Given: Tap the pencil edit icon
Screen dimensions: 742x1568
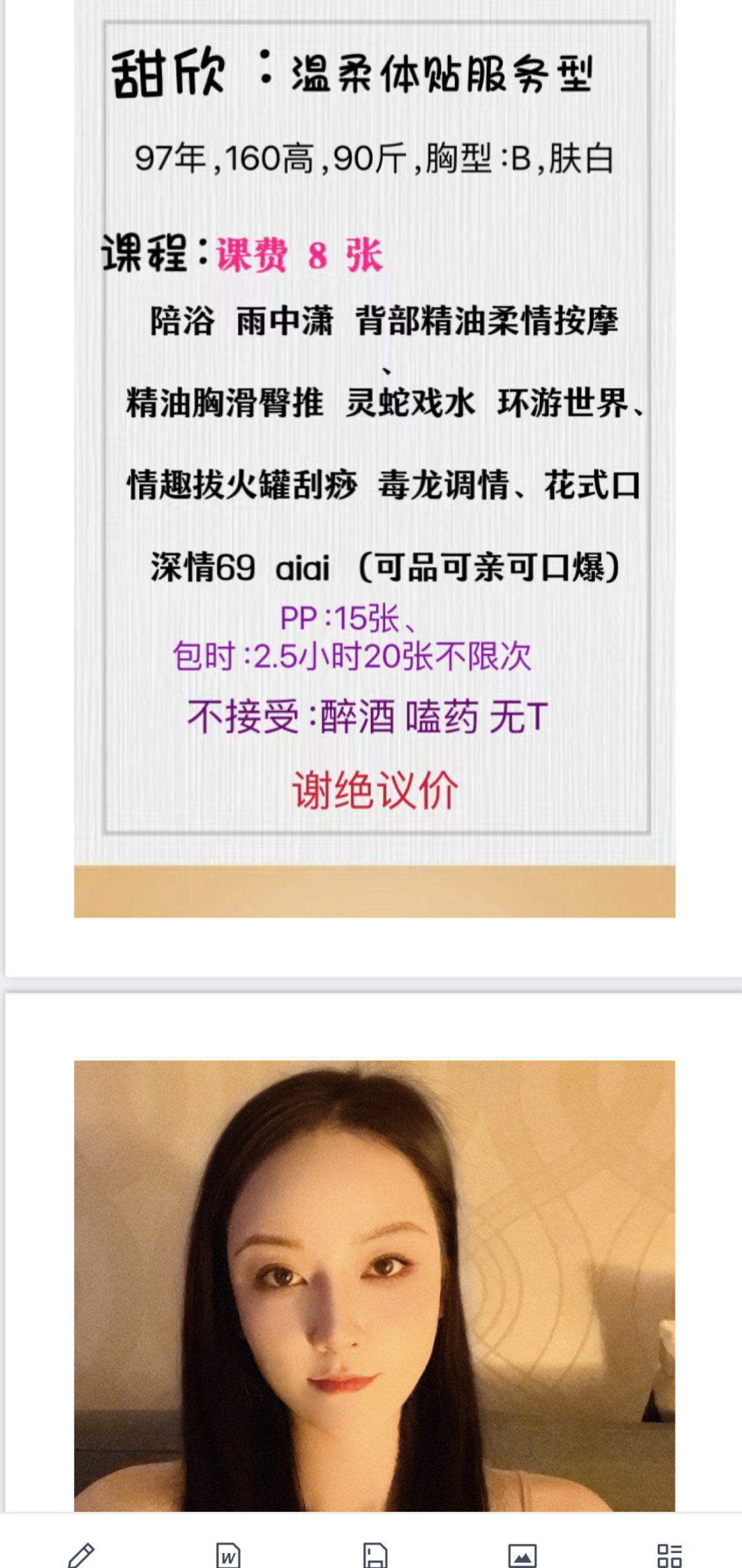Looking at the screenshot, I should [x=82, y=1555].
